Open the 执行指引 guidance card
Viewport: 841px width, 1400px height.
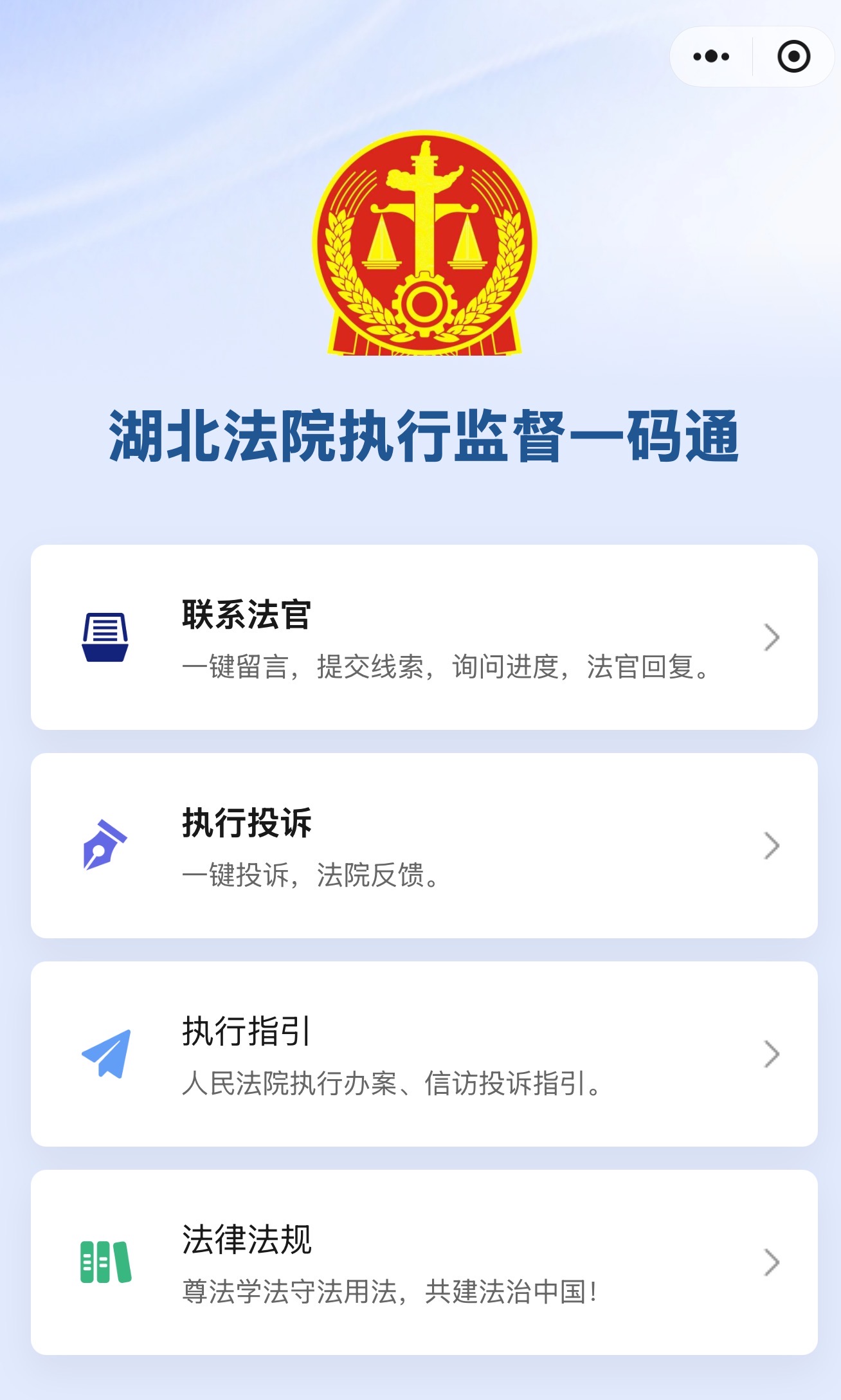tap(424, 1054)
